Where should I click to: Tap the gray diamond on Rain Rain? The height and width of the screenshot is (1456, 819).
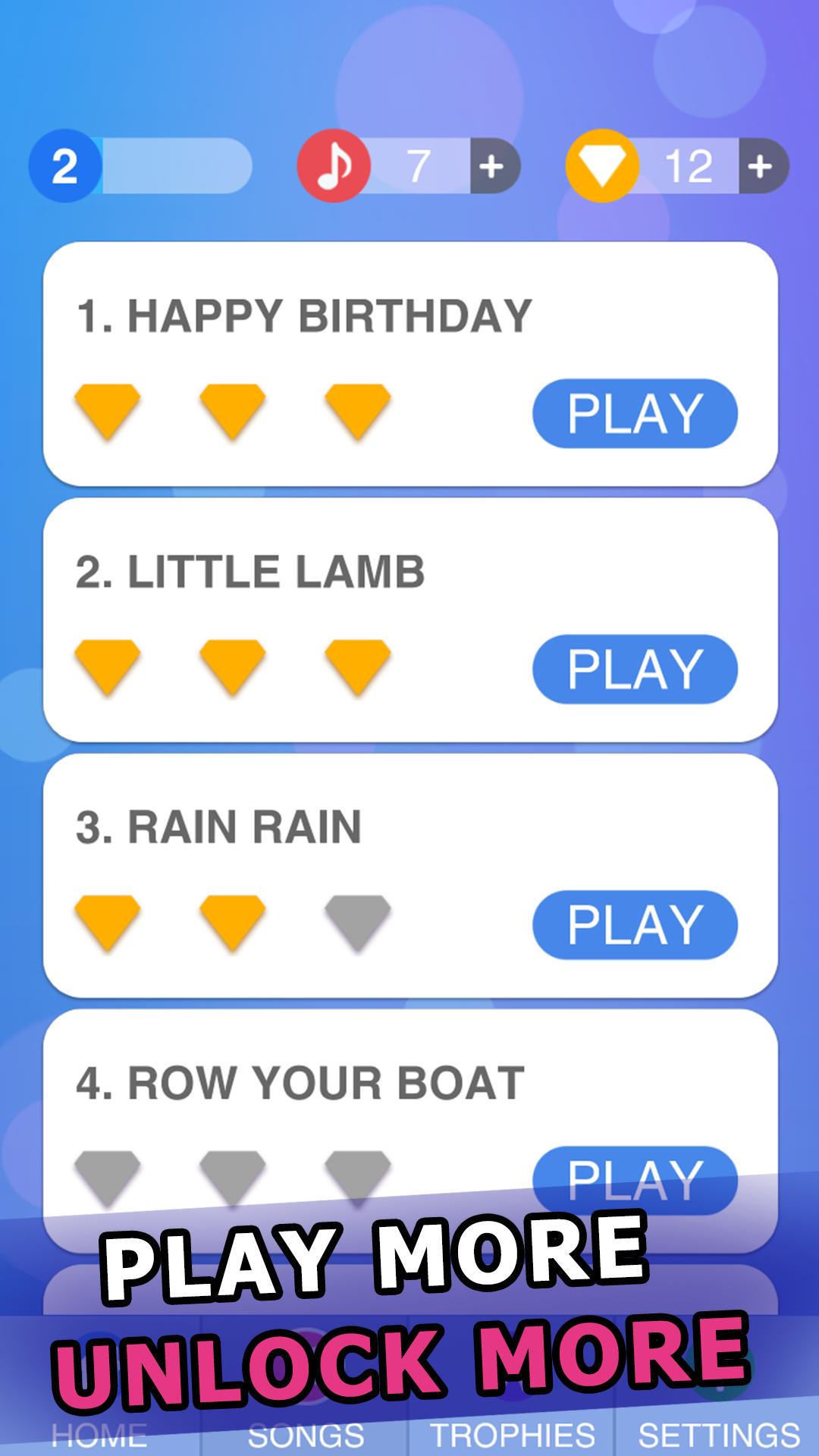pyautogui.click(x=356, y=921)
